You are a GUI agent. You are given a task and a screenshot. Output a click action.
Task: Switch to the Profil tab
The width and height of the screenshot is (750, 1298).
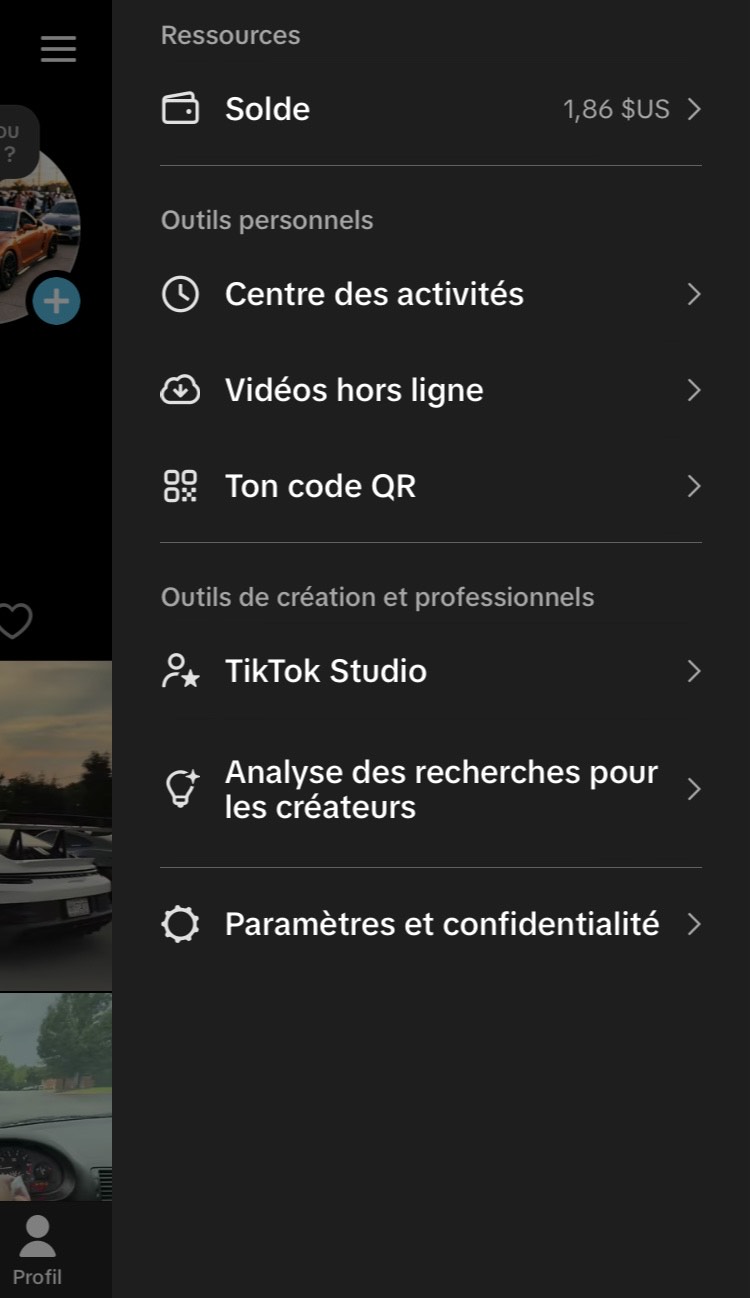(37, 1250)
